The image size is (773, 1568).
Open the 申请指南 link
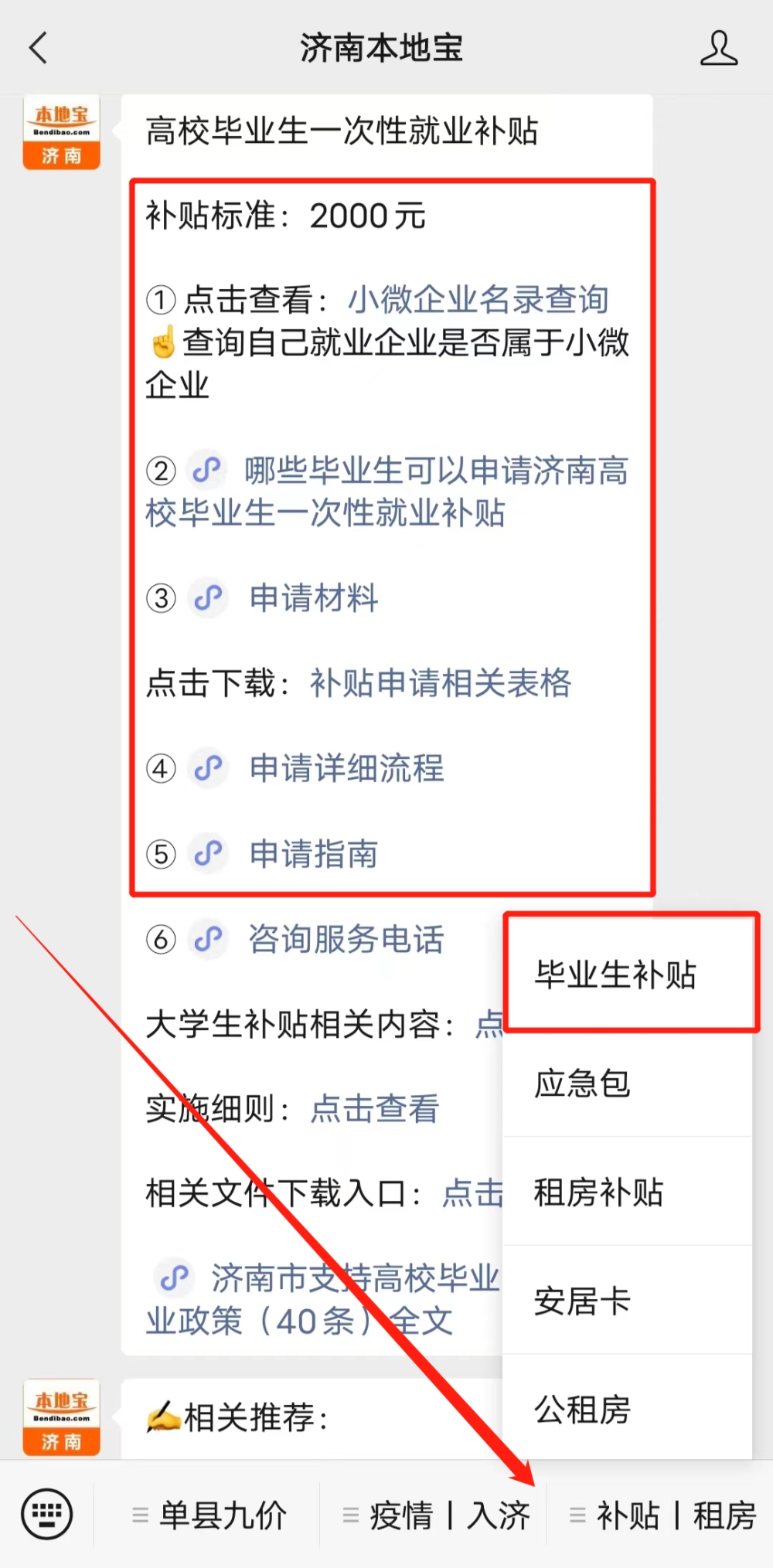pyautogui.click(x=313, y=854)
